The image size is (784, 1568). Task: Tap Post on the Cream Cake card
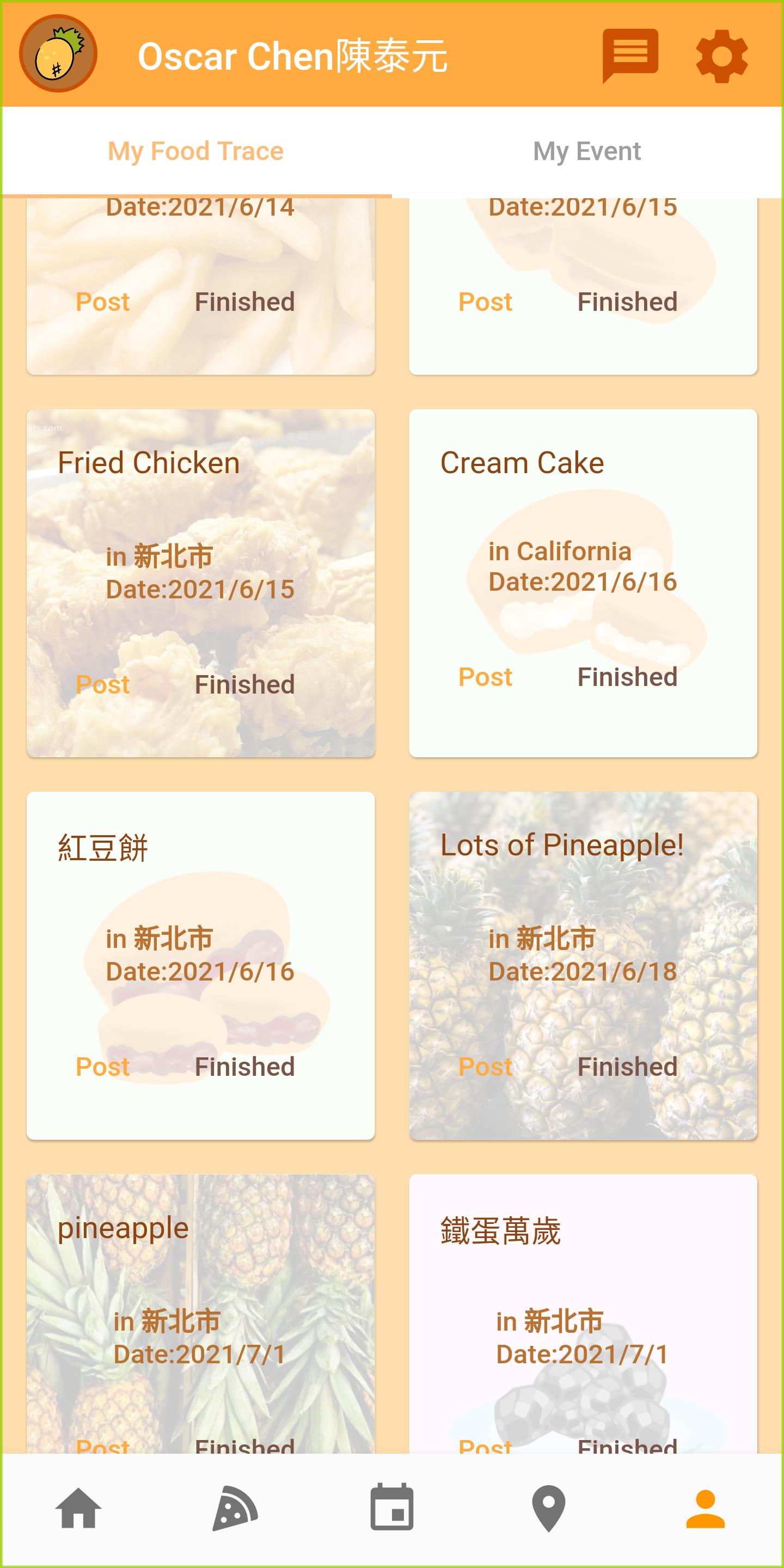485,677
